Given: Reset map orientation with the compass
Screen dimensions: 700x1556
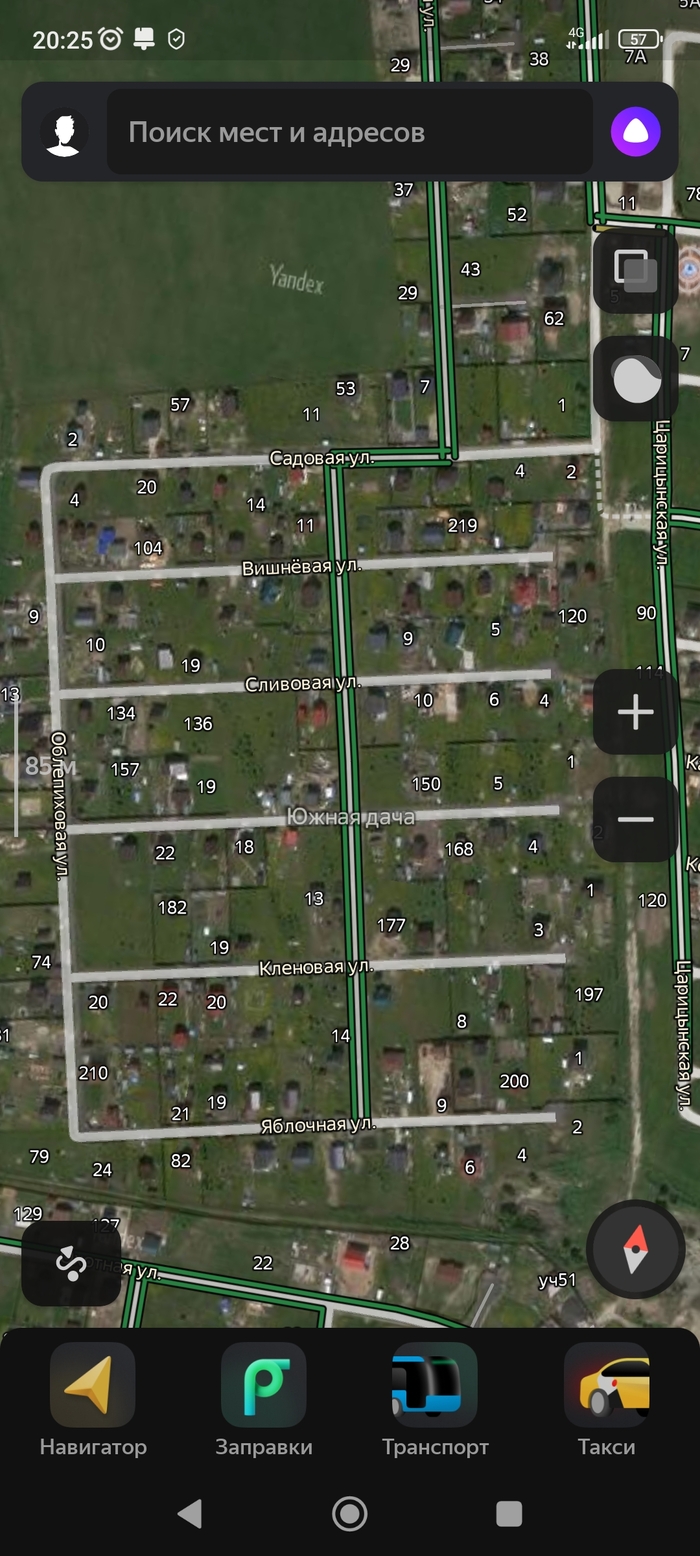Looking at the screenshot, I should tap(635, 1248).
